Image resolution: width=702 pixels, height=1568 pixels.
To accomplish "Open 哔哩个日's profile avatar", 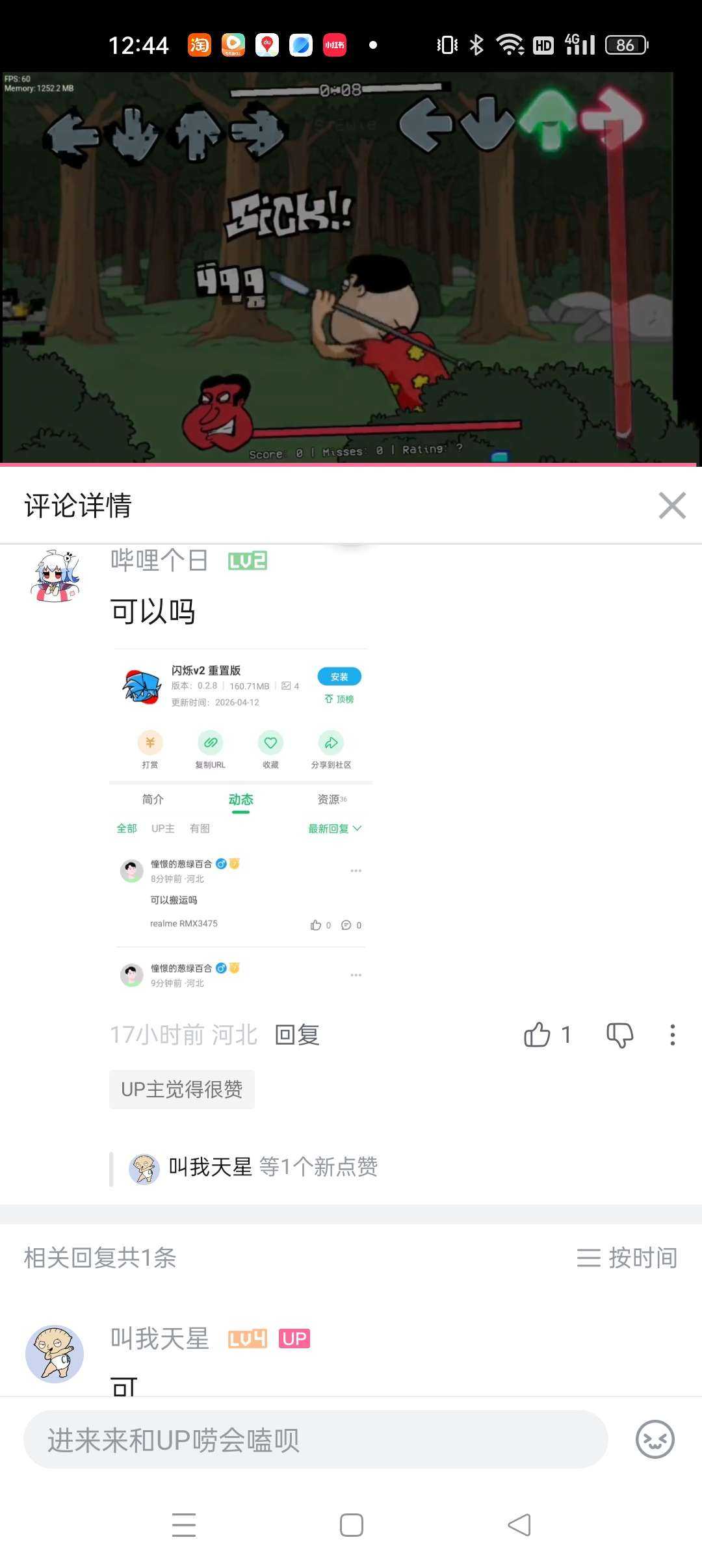I will [55, 576].
